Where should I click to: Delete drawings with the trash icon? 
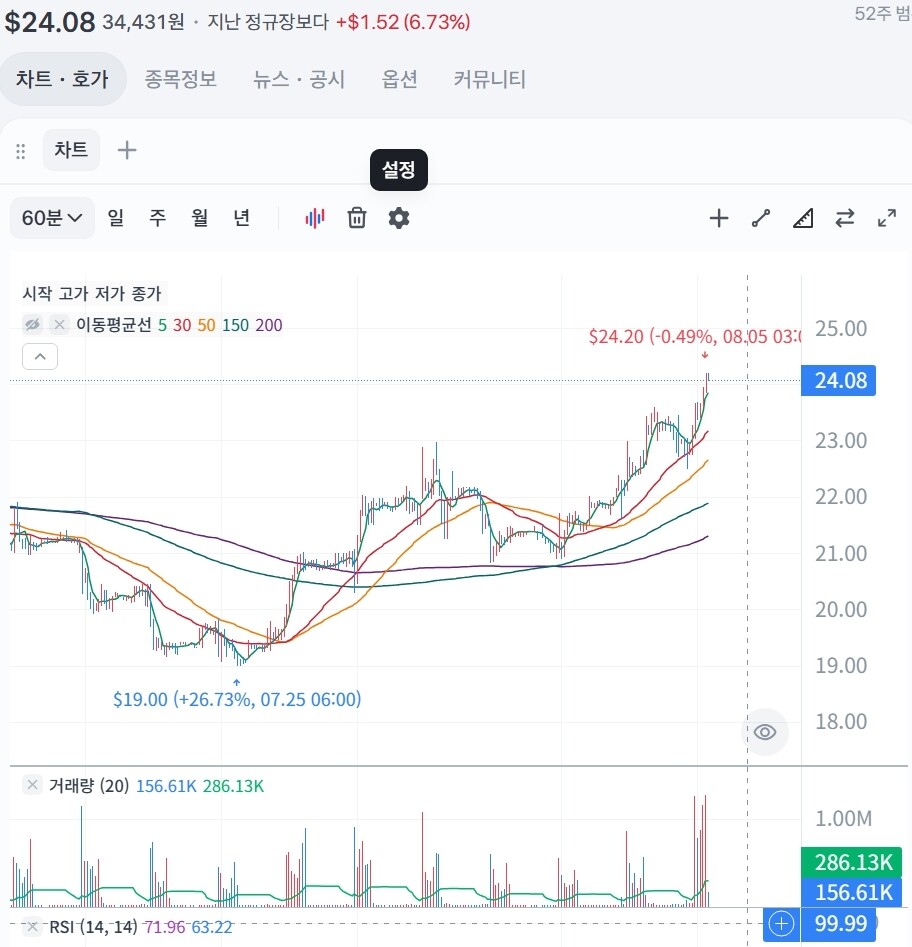click(x=357, y=218)
